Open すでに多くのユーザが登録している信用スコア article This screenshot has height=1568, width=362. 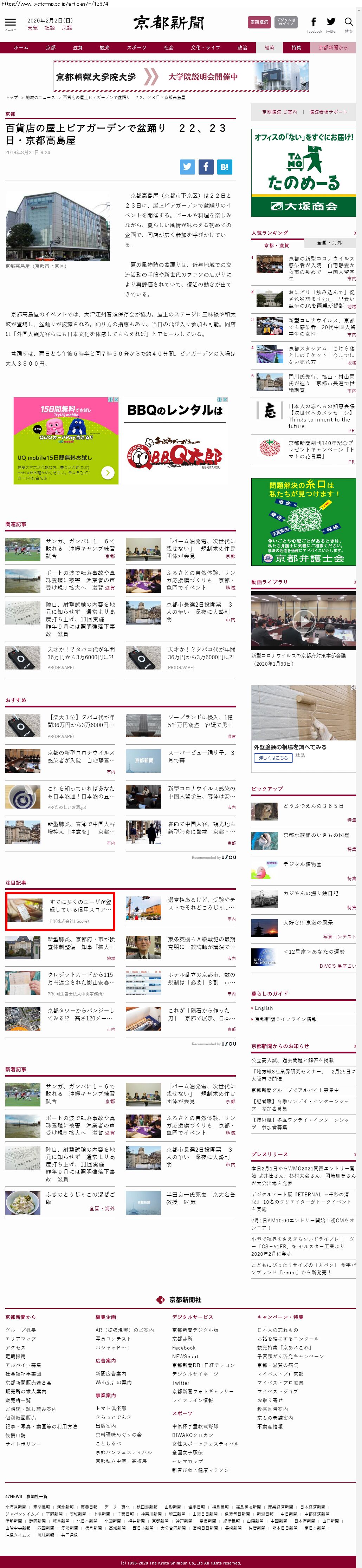pos(80,906)
